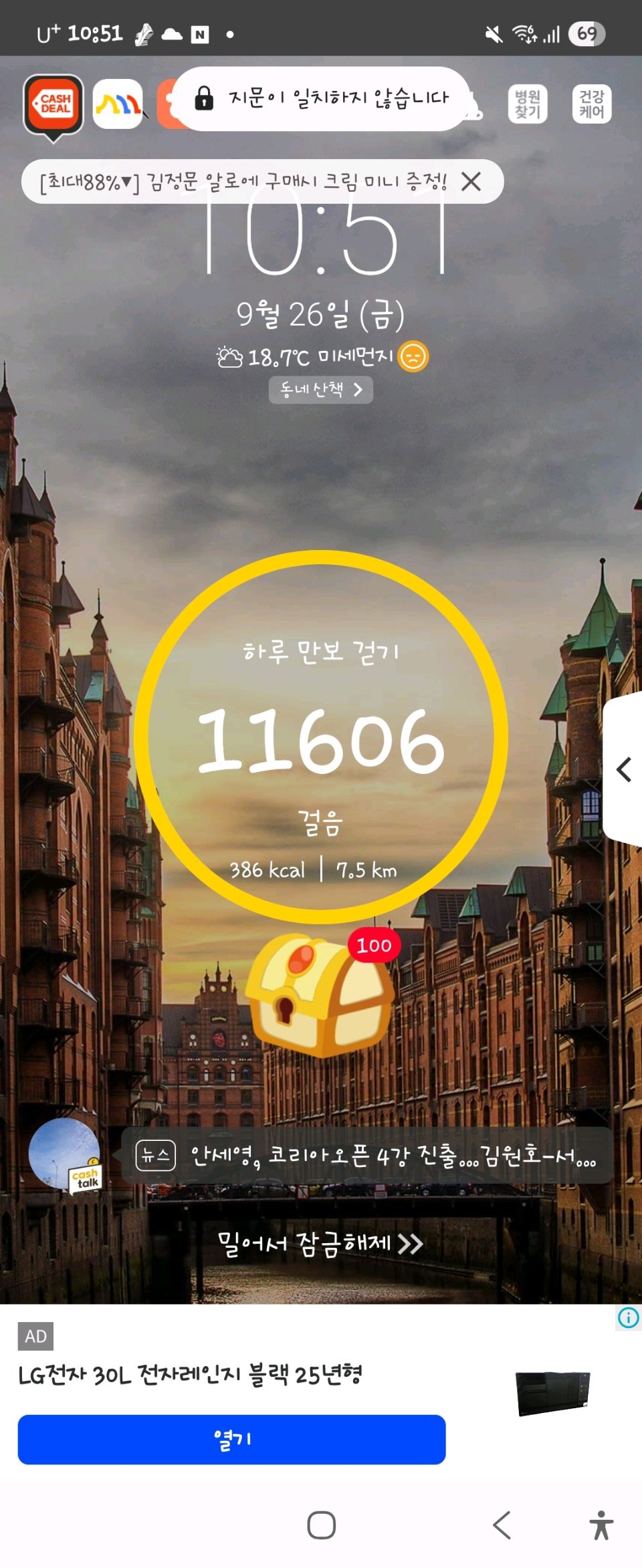The width and height of the screenshot is (642, 1568).
Task: Open the Cash Deal icon
Action: click(x=53, y=105)
